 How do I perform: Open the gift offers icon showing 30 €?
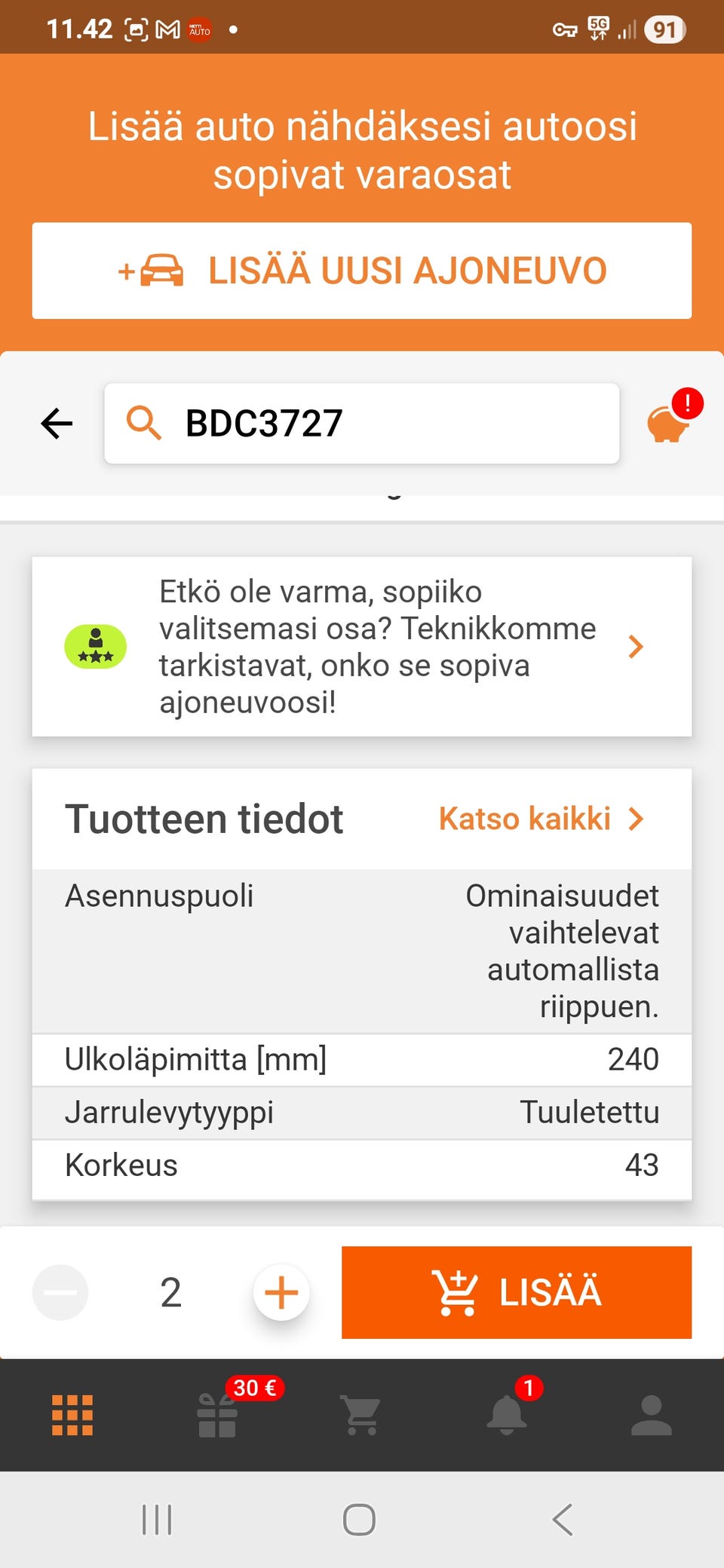(216, 1417)
